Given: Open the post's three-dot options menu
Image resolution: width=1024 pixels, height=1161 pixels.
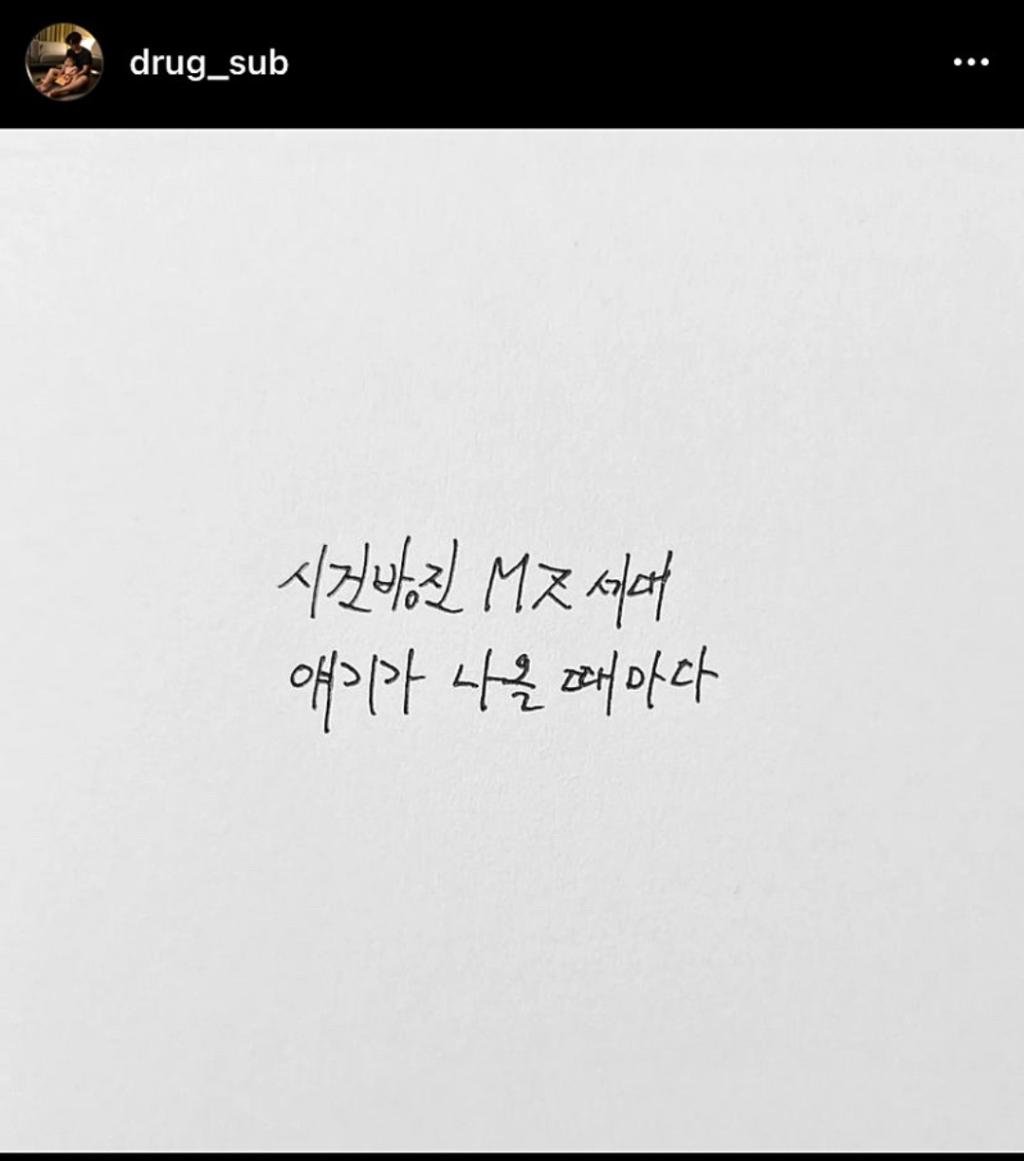Looking at the screenshot, I should point(971,62).
